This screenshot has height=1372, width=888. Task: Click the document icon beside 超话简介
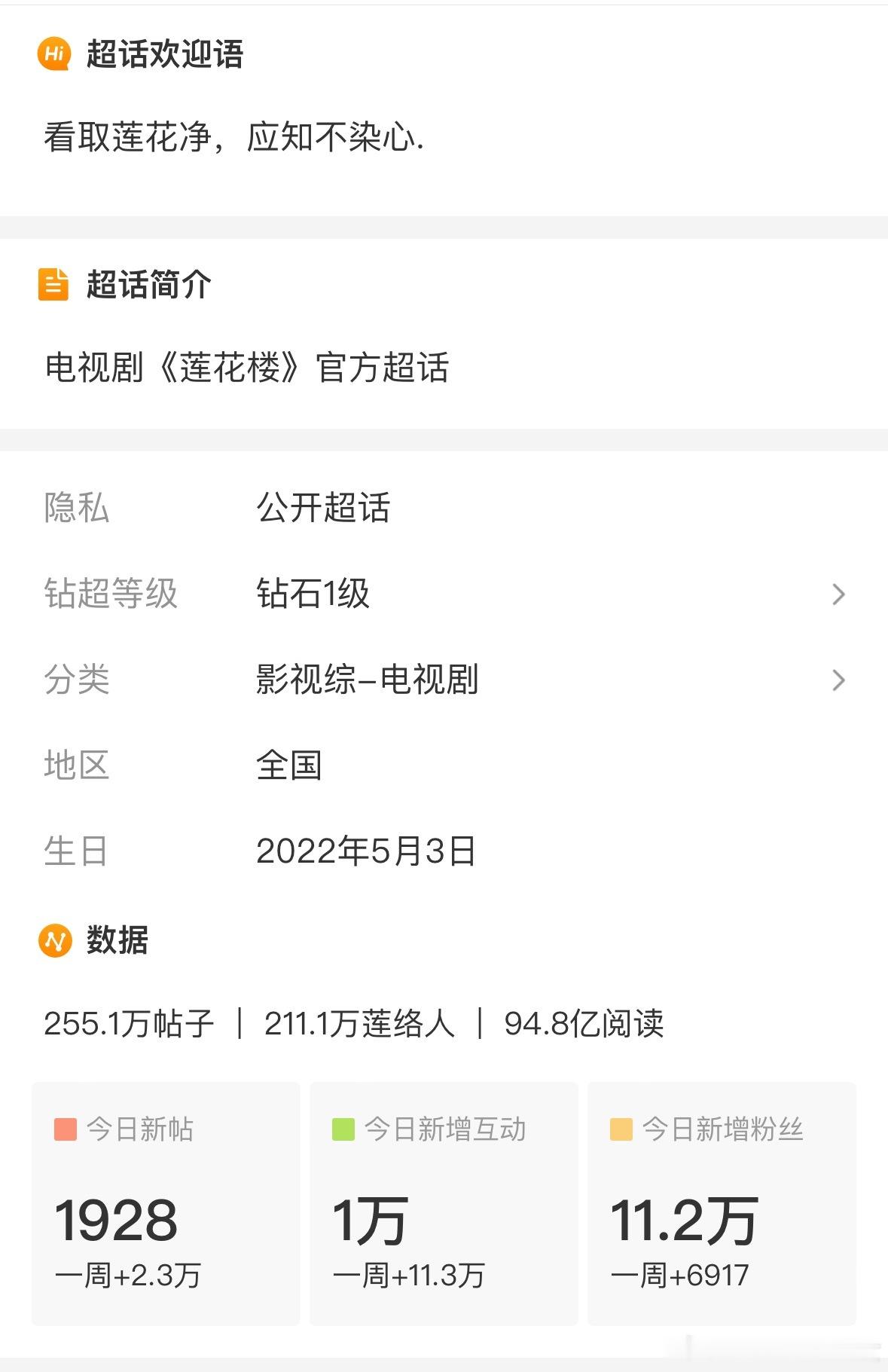pyautogui.click(x=53, y=285)
